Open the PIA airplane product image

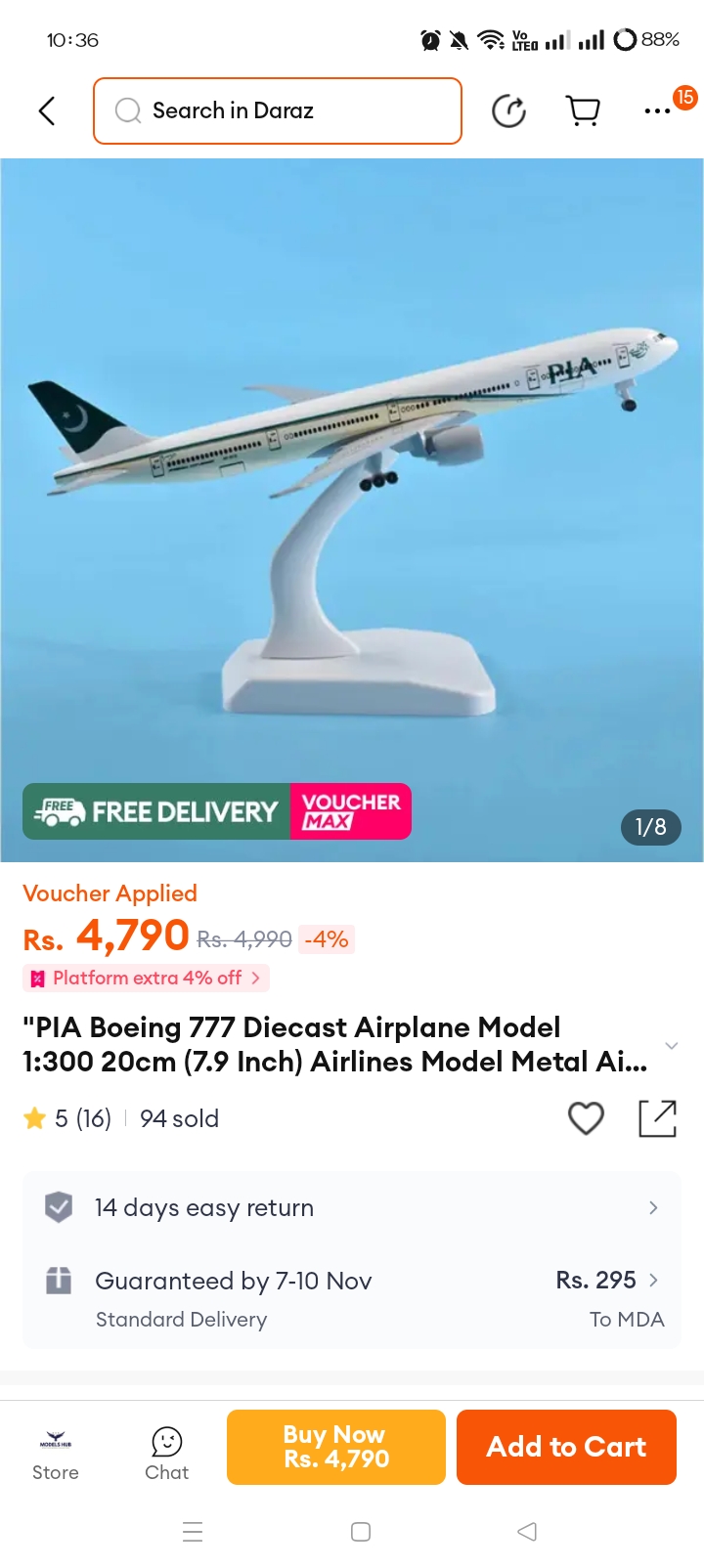click(352, 509)
